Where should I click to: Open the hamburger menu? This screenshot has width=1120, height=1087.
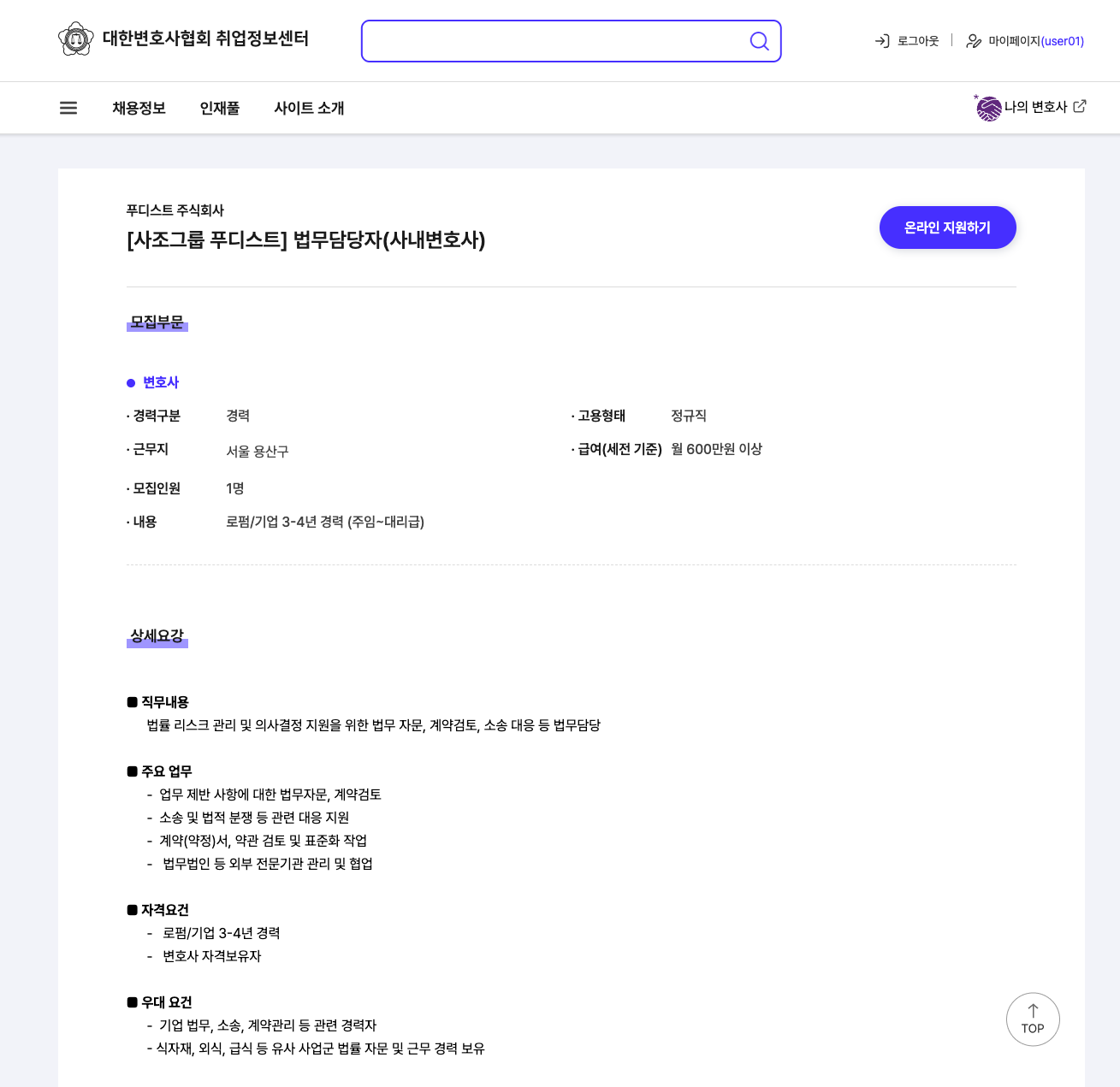pyautogui.click(x=68, y=108)
